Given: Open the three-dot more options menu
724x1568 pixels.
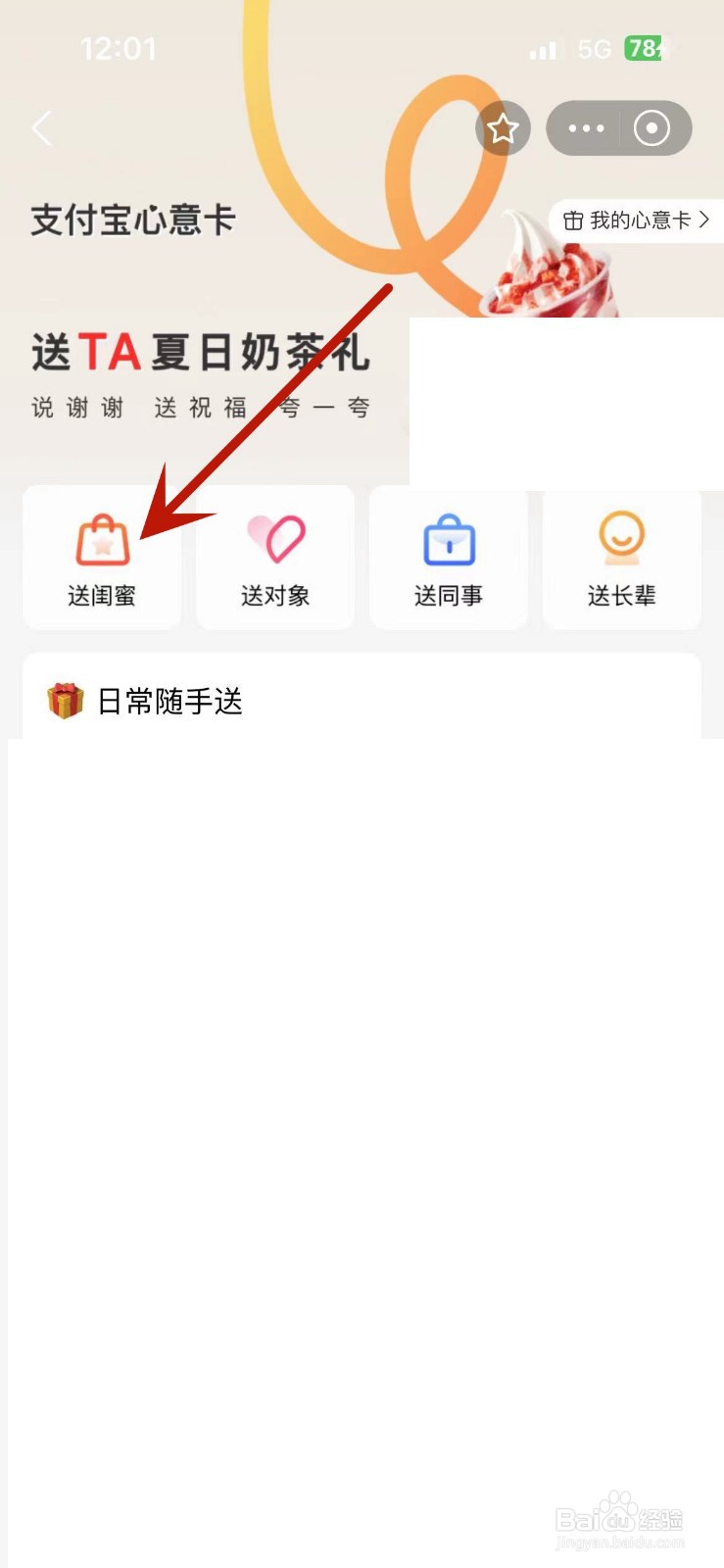Looking at the screenshot, I should coord(585,128).
